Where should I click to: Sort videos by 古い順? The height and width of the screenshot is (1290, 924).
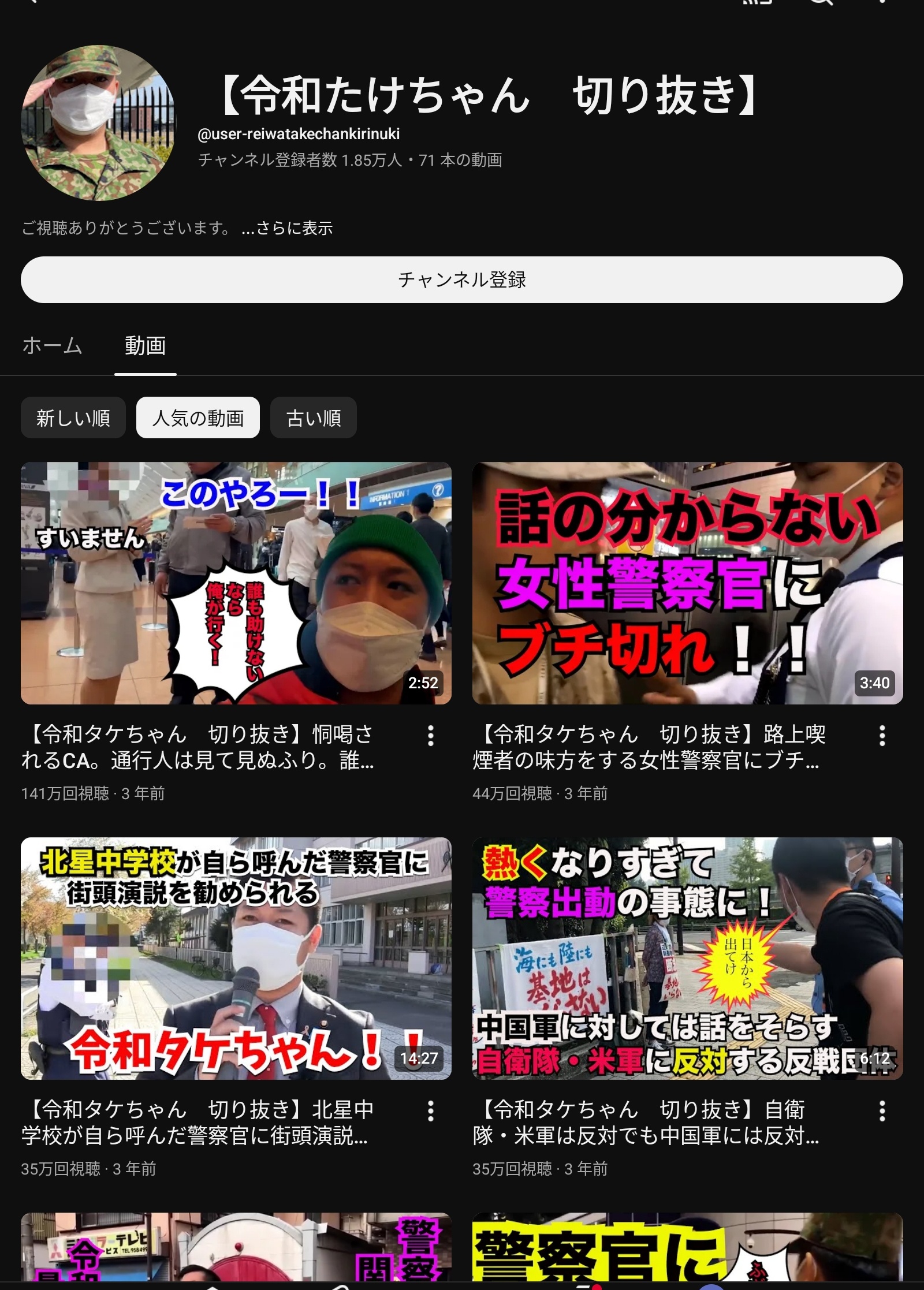point(314,417)
